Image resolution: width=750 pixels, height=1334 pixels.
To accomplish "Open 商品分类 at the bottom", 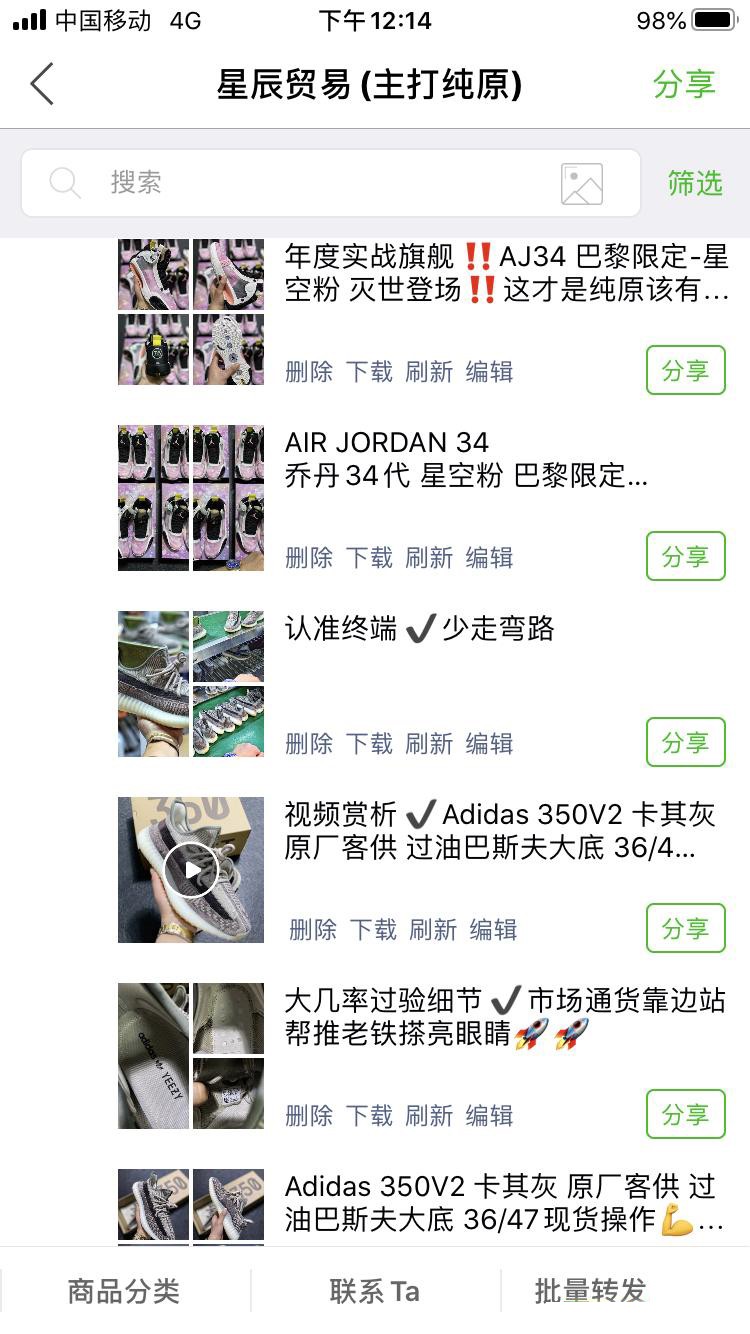I will pos(124,1291).
